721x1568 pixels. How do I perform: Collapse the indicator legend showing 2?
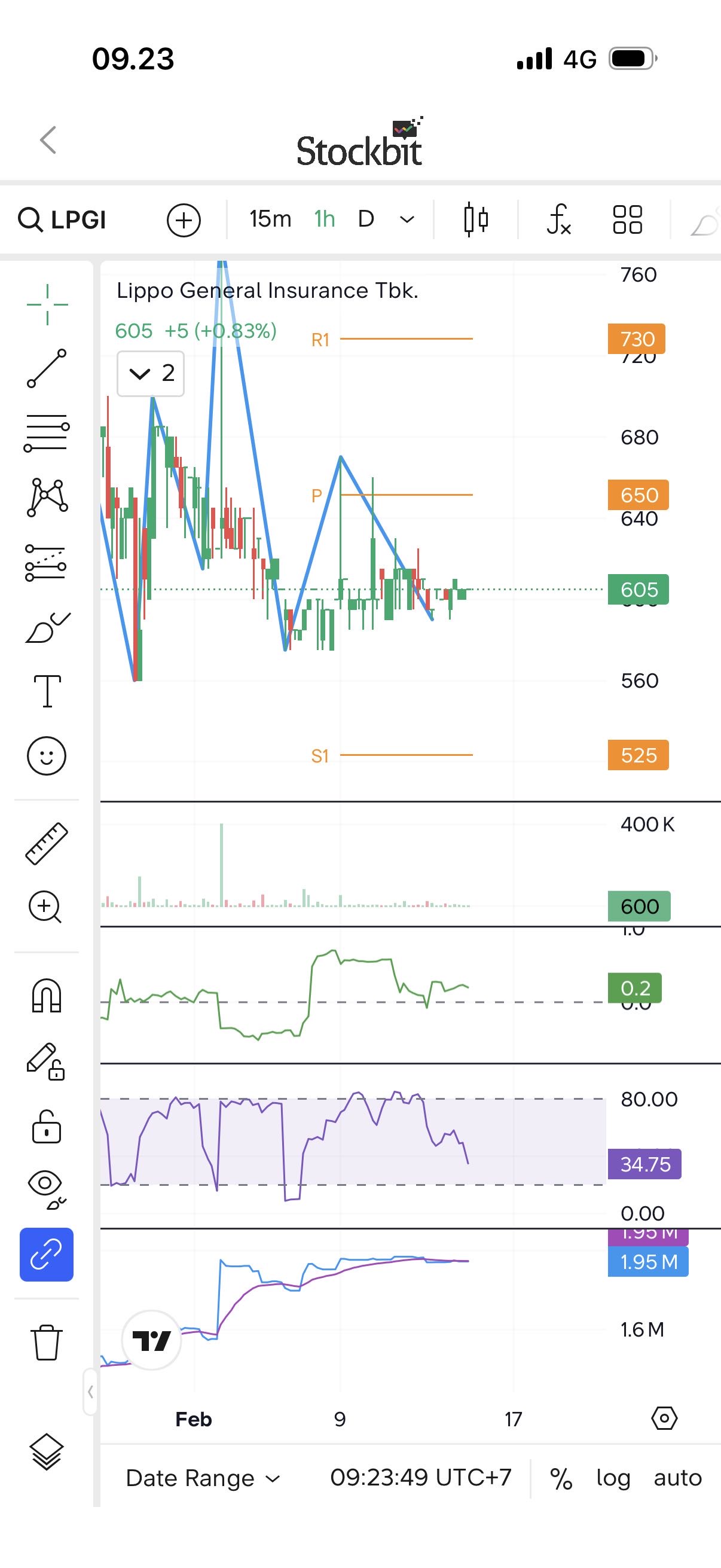[150, 373]
